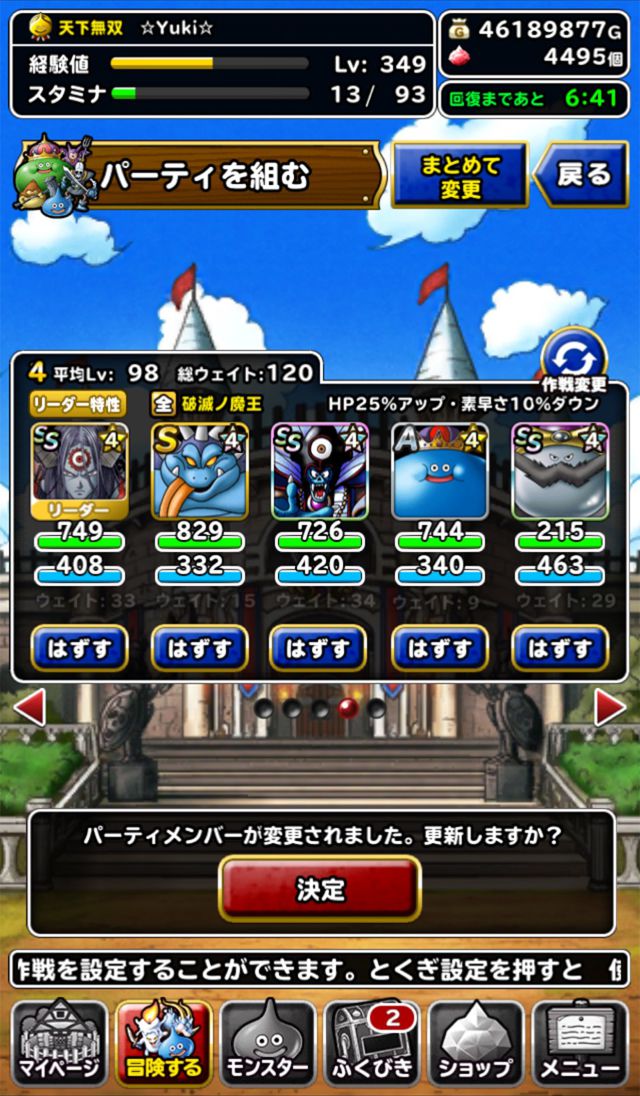Select the leader monster portrait
Screen dimensions: 640x1096
(x=80, y=470)
